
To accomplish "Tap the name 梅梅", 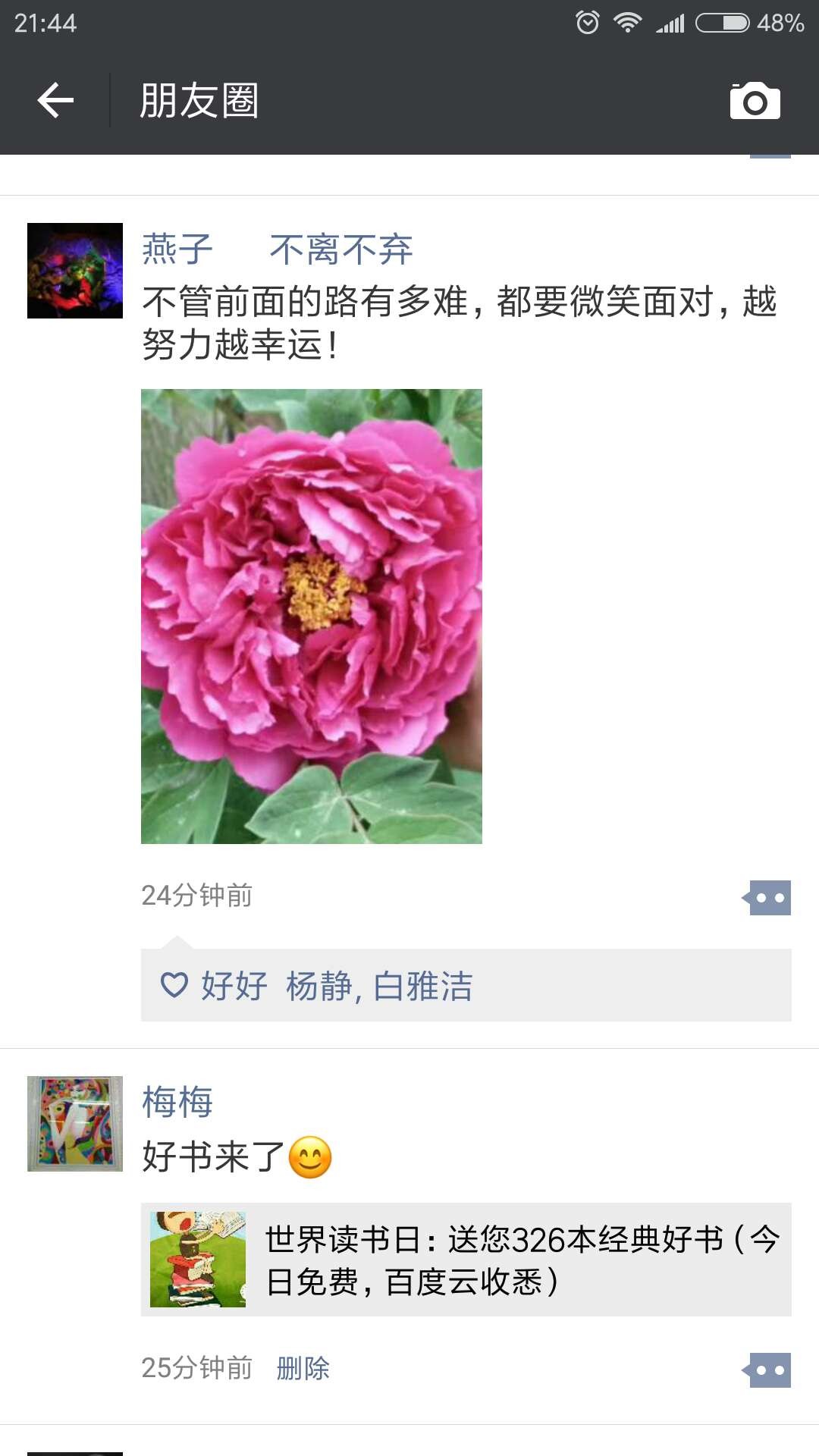I will 177,1102.
